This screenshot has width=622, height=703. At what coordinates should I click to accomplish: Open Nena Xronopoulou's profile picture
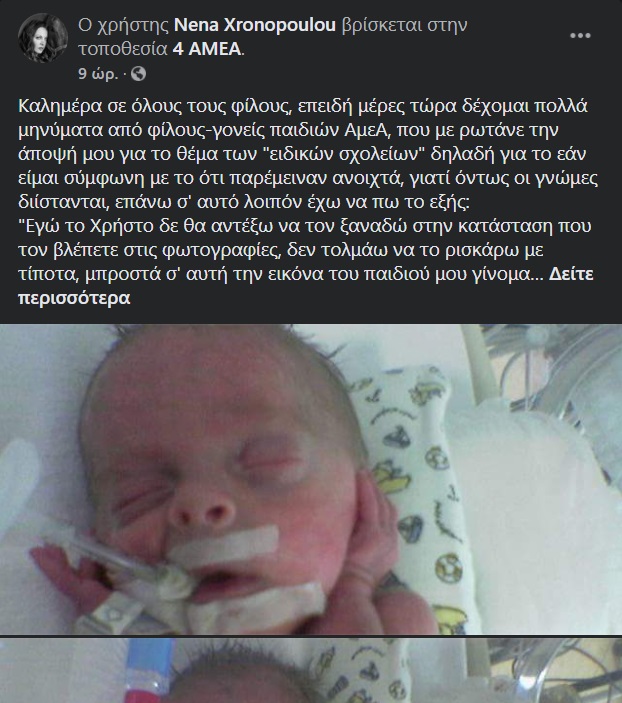[x=42, y=39]
